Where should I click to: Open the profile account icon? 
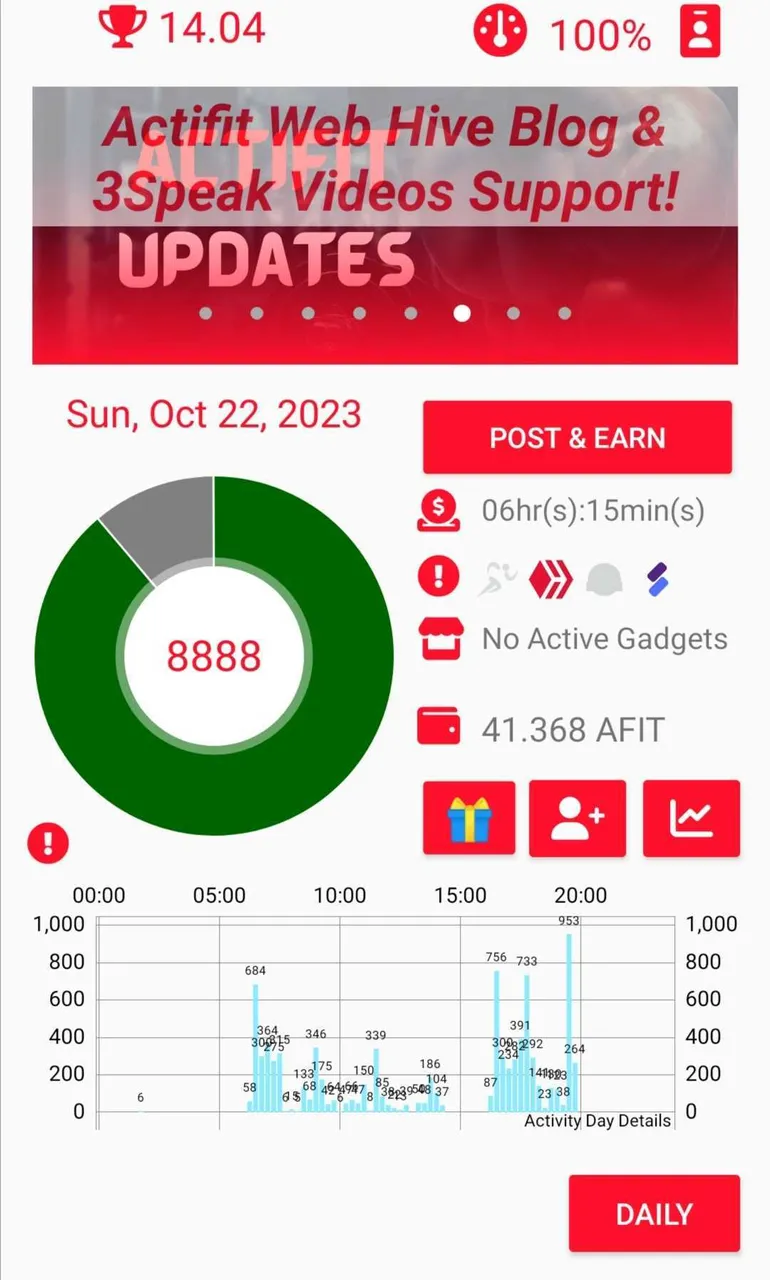click(x=700, y=32)
